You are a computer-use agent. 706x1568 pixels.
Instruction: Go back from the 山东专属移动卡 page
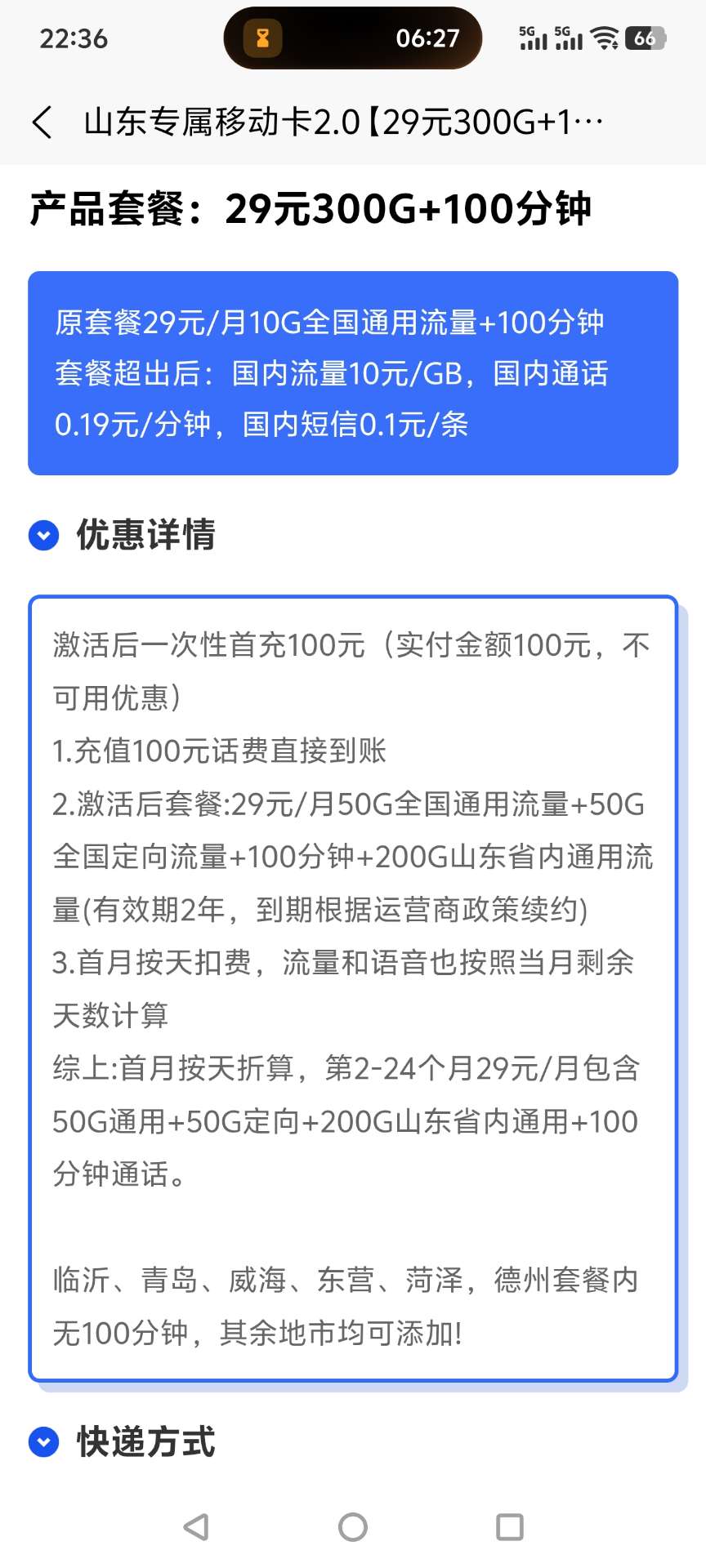click(42, 122)
